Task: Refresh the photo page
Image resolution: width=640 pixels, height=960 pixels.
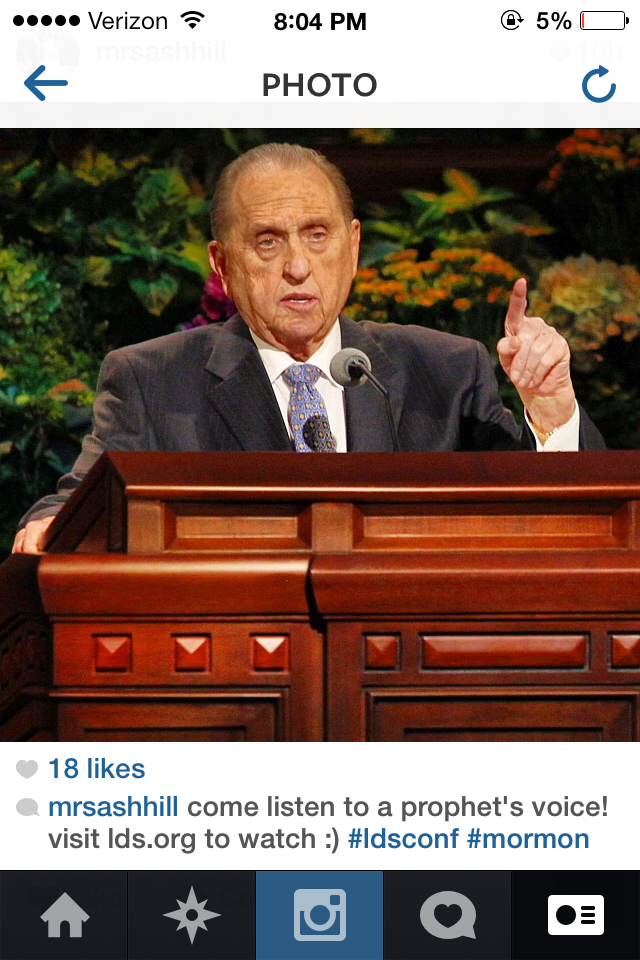Action: (598, 86)
